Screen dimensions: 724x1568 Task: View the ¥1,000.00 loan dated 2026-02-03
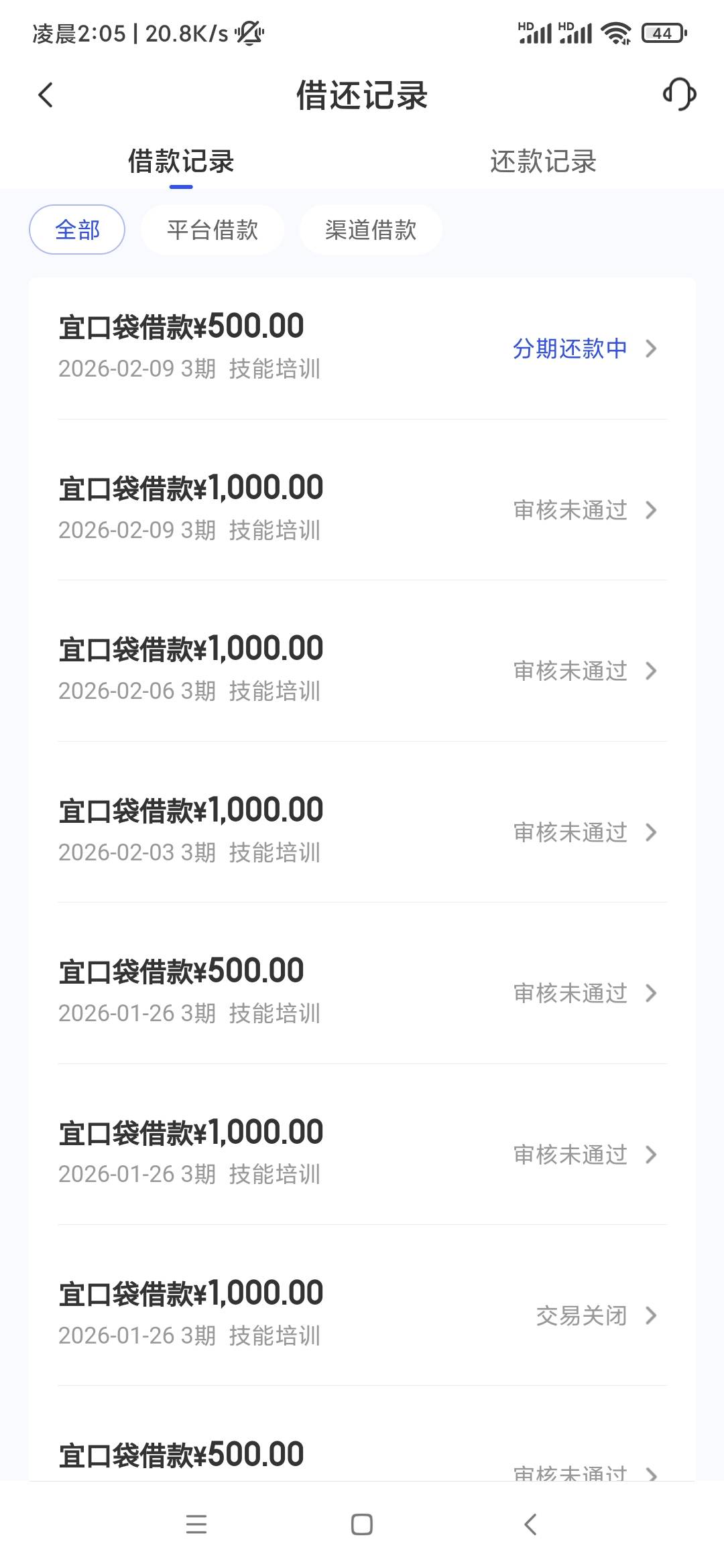click(362, 830)
